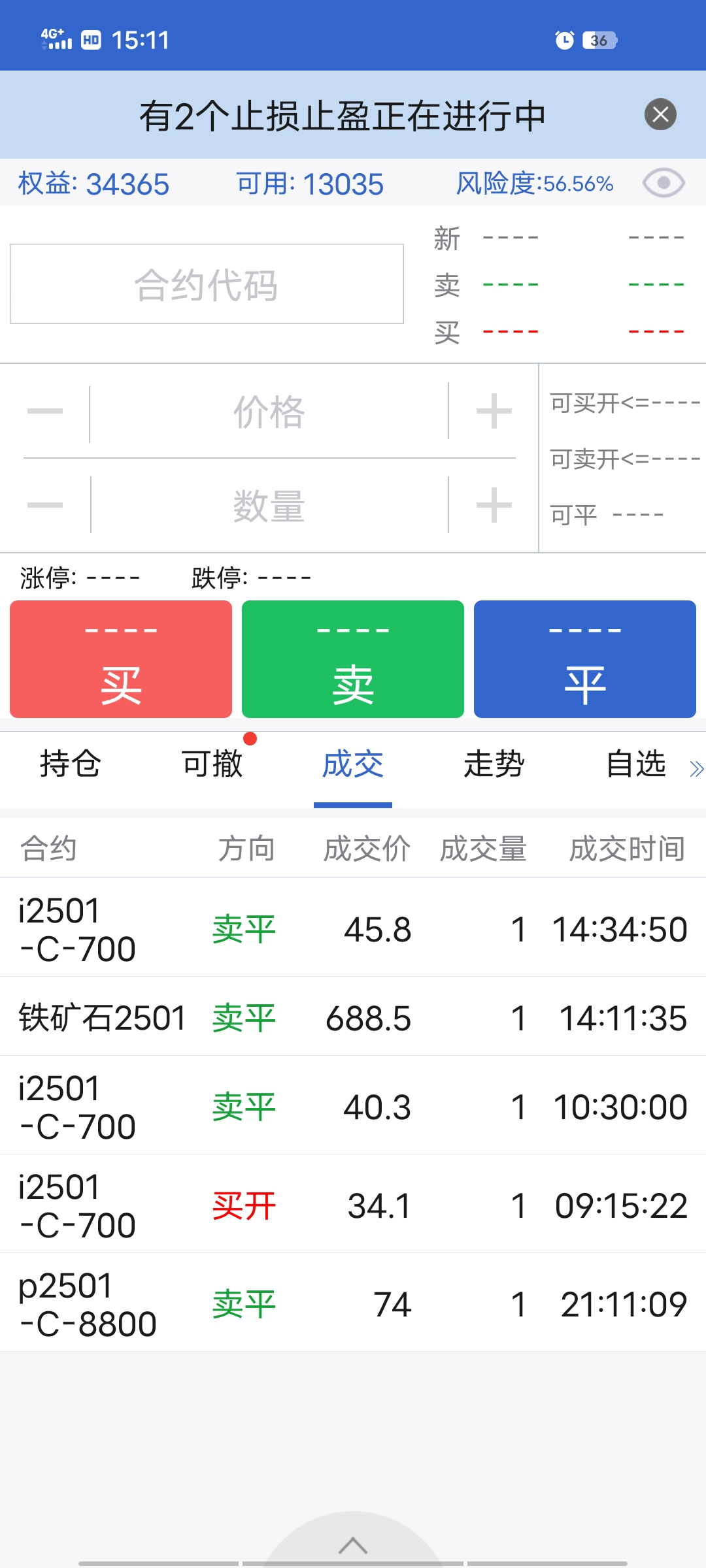Tap the 合约代码 contract code field

(x=207, y=284)
